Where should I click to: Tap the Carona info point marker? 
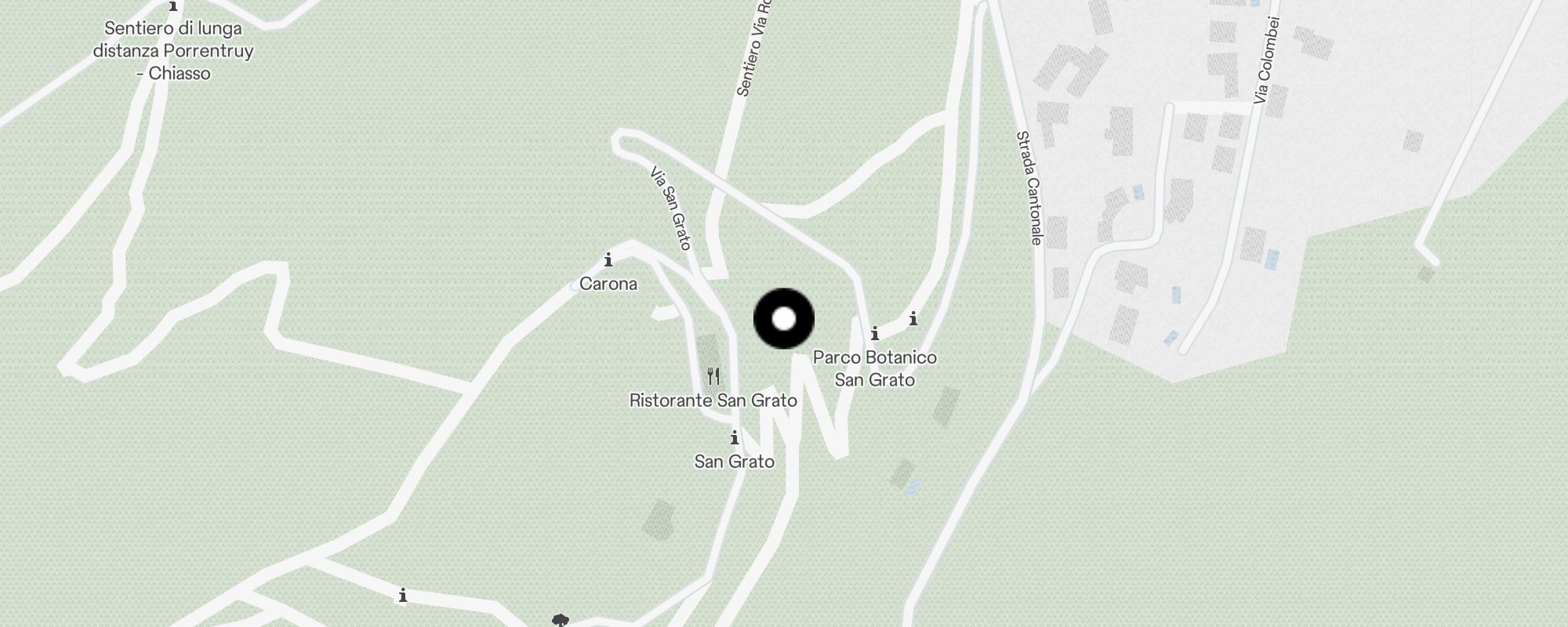(x=608, y=260)
